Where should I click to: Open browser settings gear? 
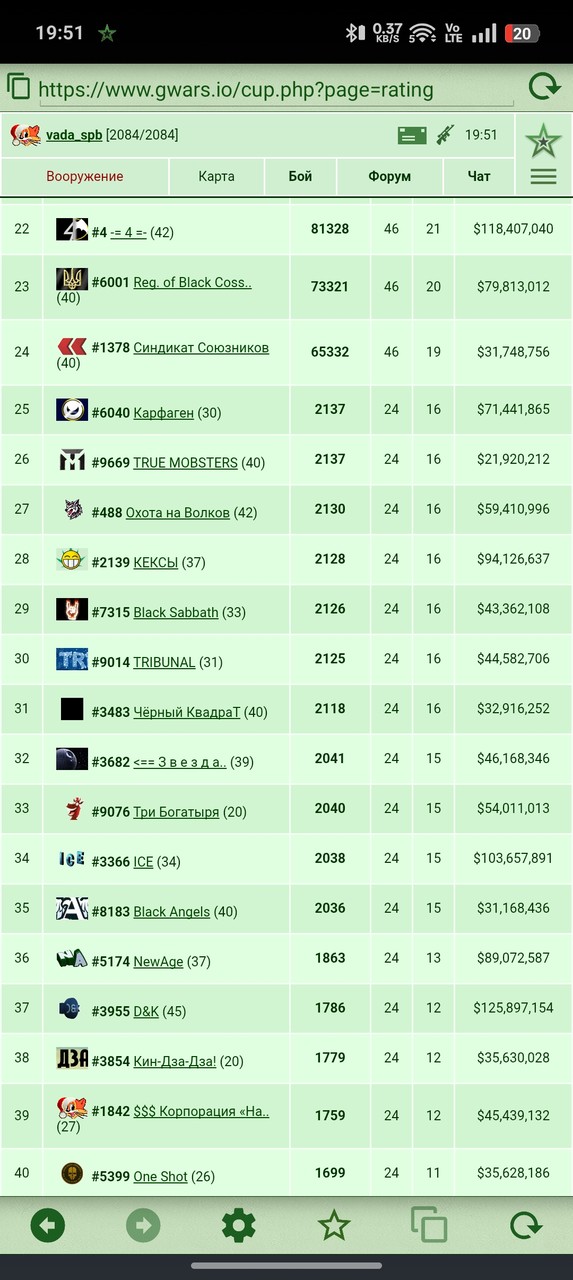pyautogui.click(x=238, y=1225)
